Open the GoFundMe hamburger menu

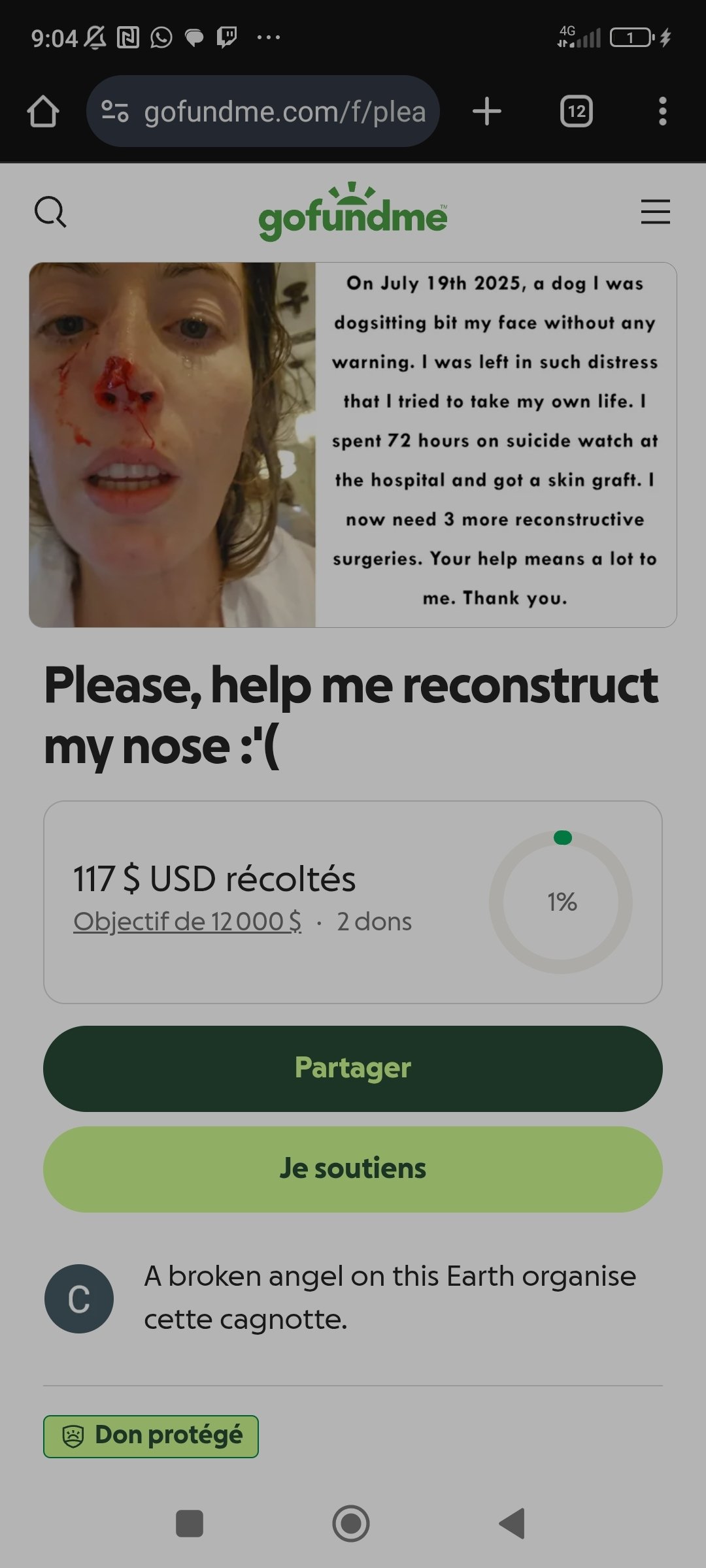(655, 212)
